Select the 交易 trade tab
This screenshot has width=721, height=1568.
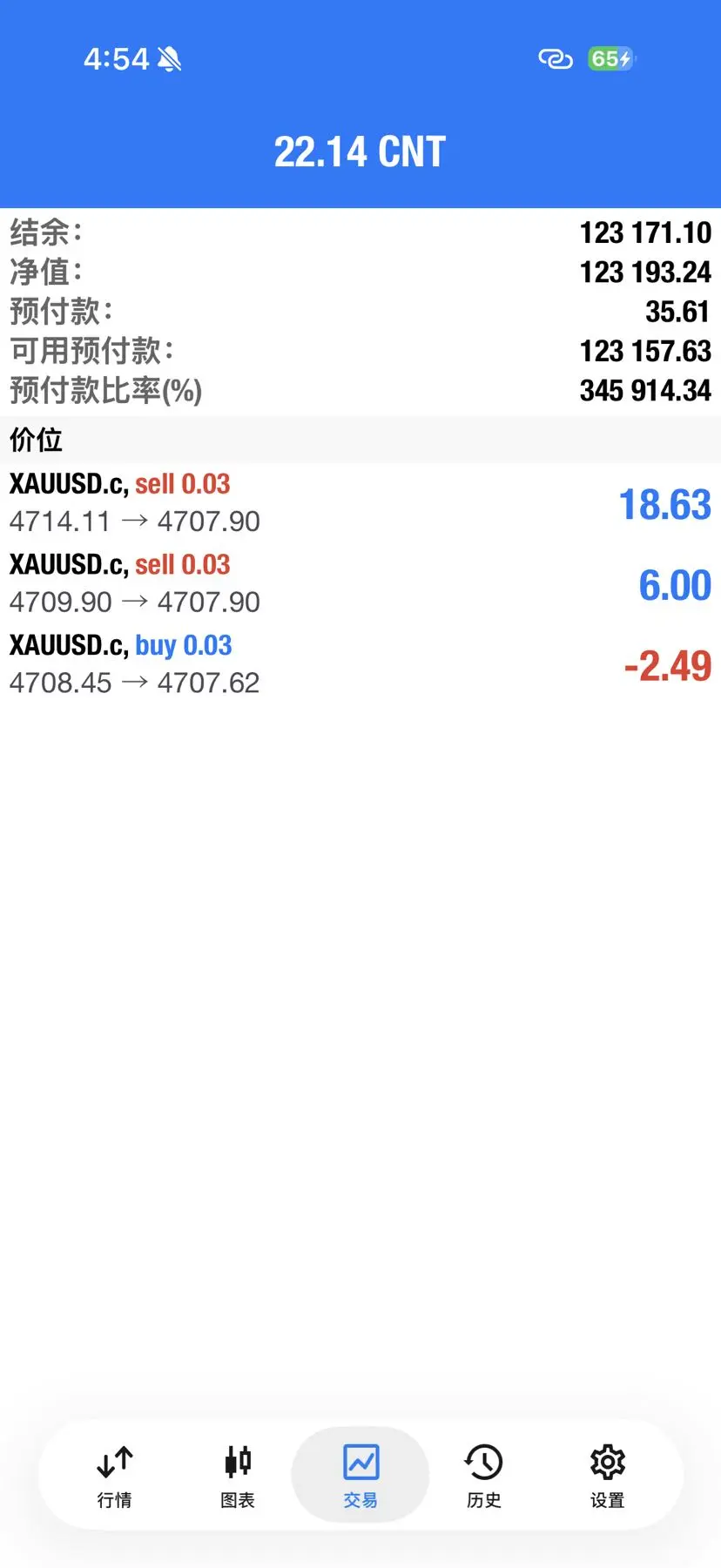[360, 1476]
